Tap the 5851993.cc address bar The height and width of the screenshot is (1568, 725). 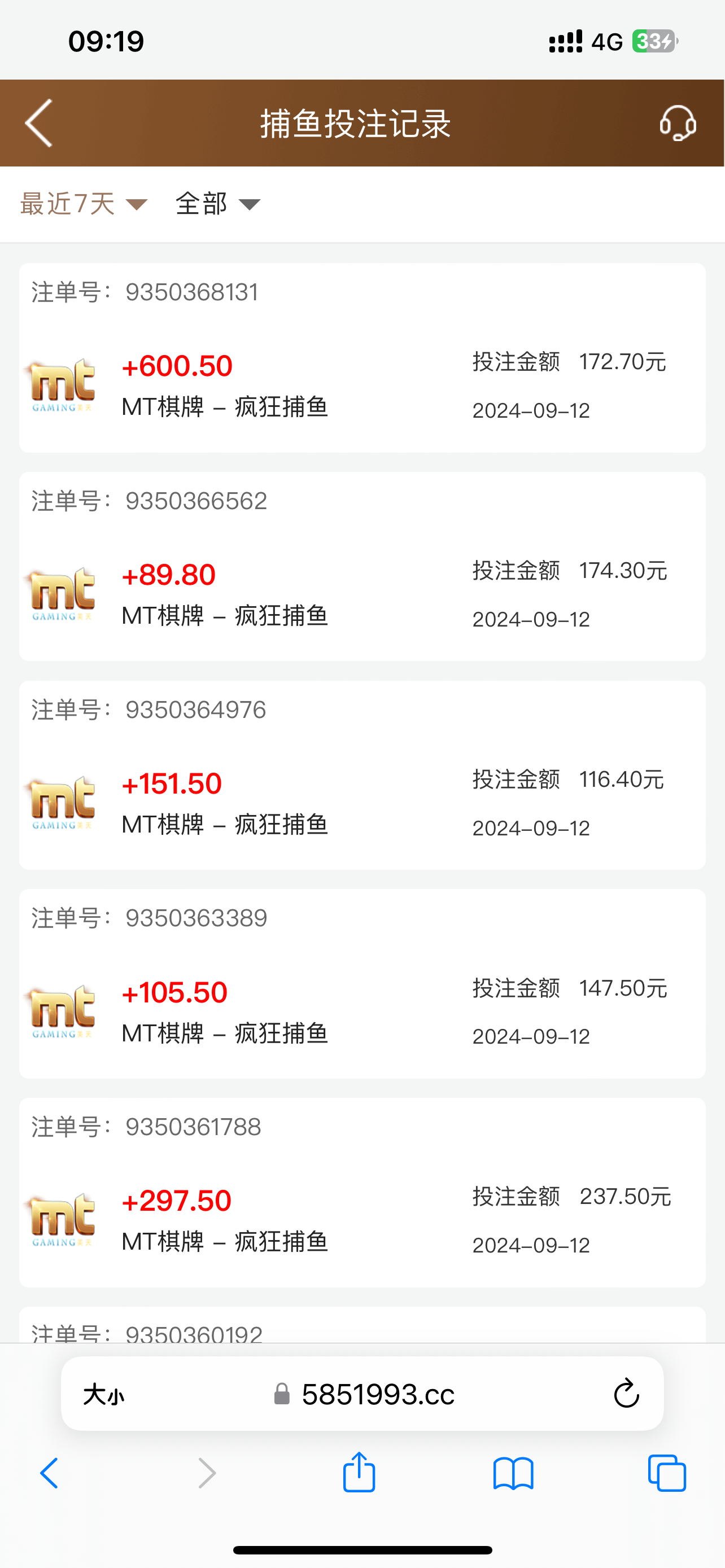[377, 1394]
